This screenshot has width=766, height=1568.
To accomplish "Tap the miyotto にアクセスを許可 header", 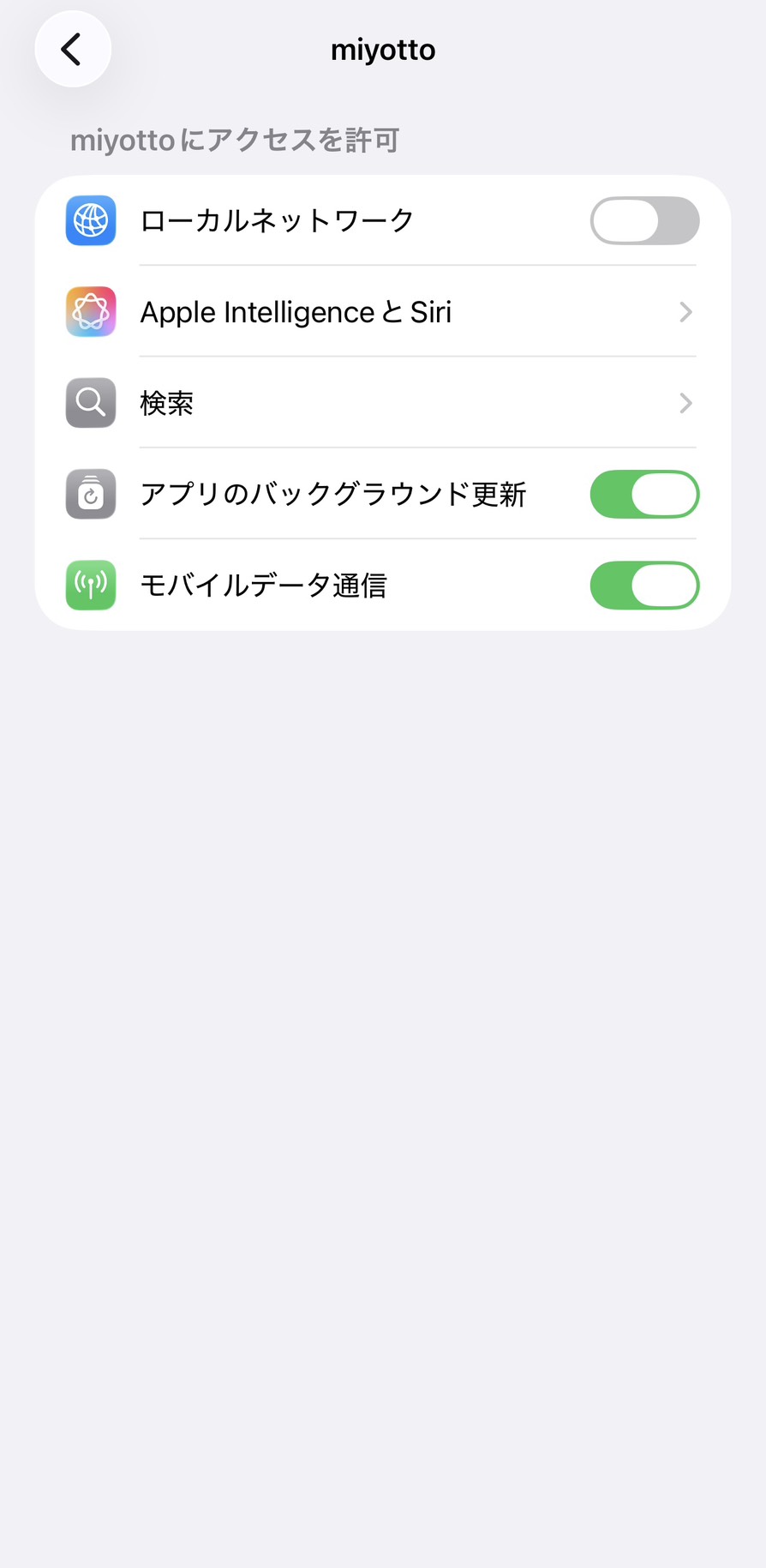I will pos(234,140).
